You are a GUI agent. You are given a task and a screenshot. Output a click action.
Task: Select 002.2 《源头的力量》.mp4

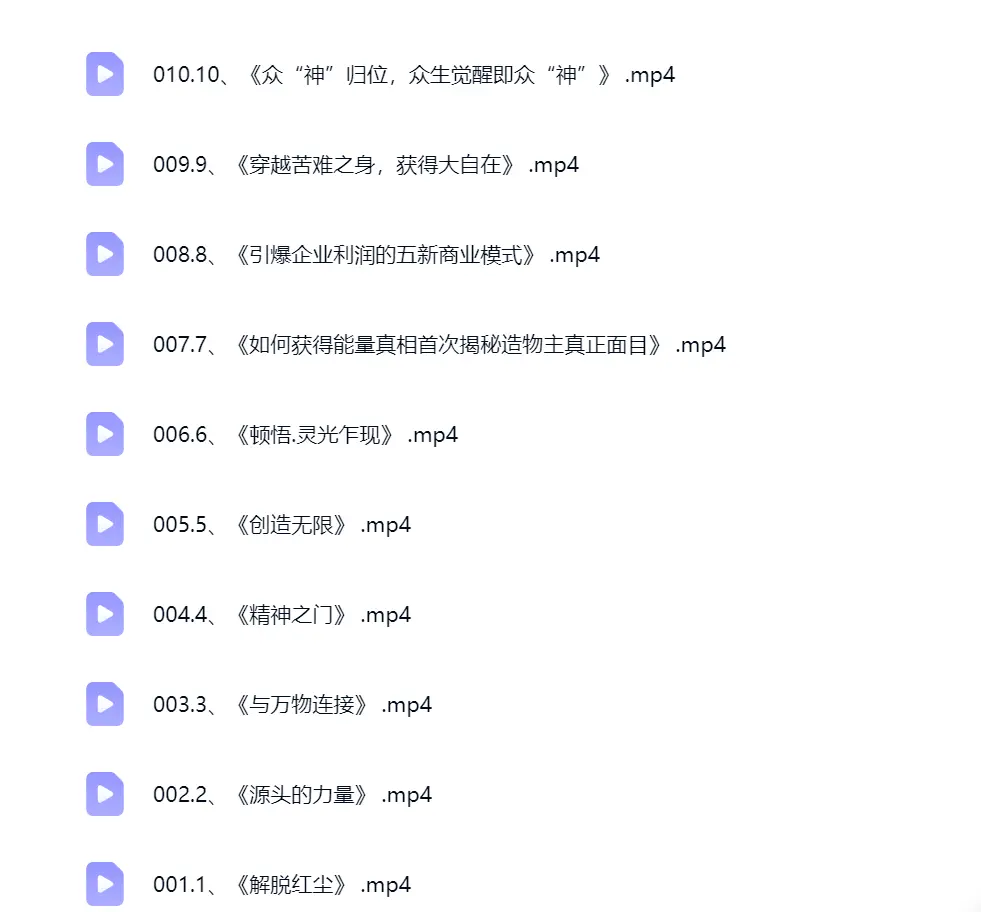292,795
